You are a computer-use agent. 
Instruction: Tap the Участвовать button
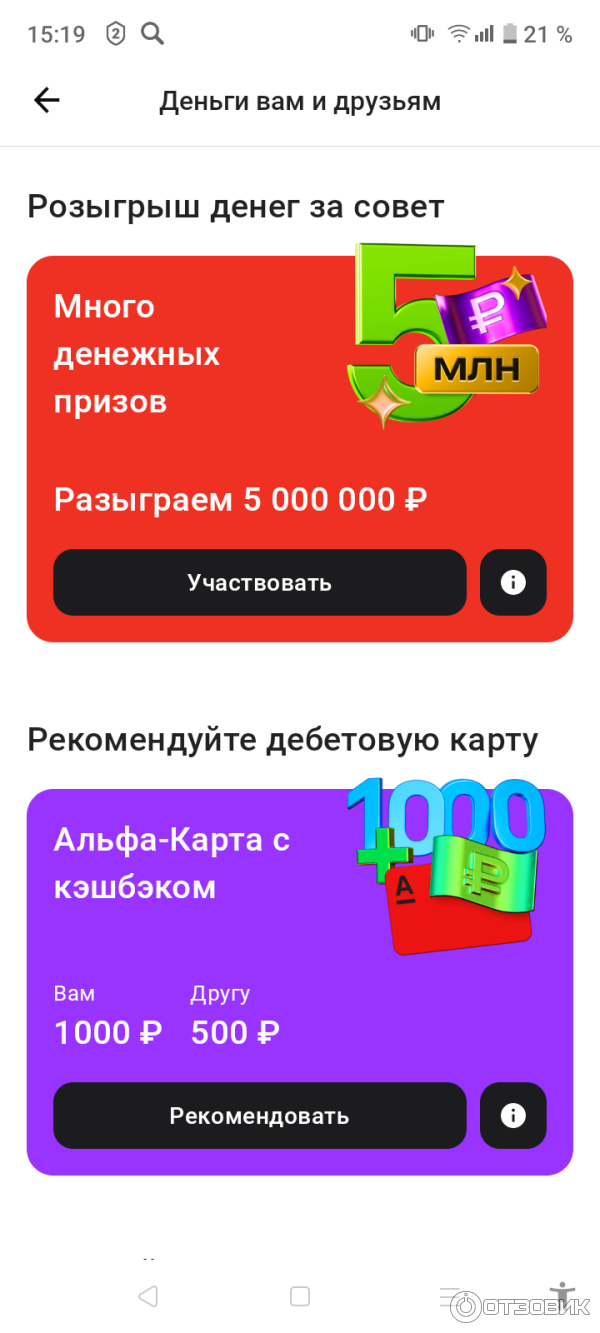[x=259, y=583]
